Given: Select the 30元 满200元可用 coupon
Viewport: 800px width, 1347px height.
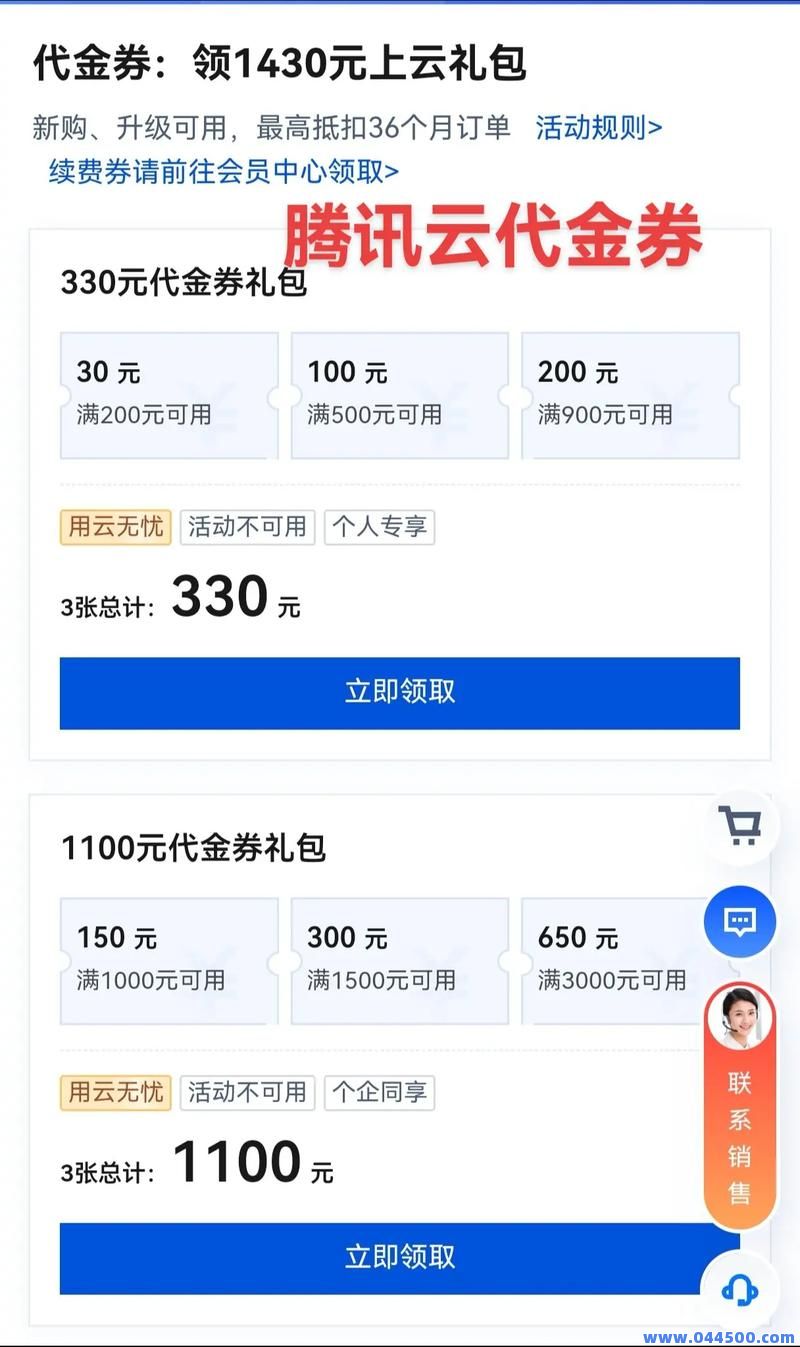Looking at the screenshot, I should 167,394.
